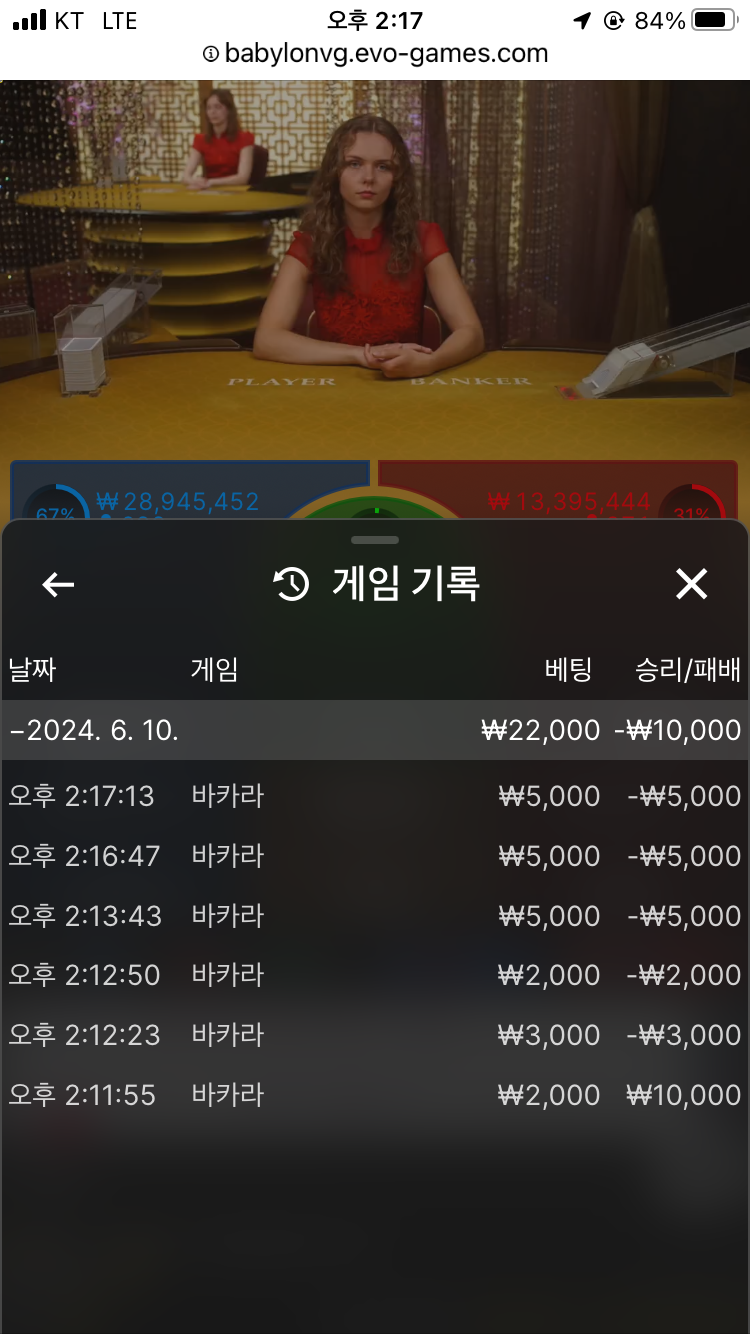The width and height of the screenshot is (750, 1334).
Task: Open the 오후 2:16:47 바카라 record
Action: [x=374, y=856]
